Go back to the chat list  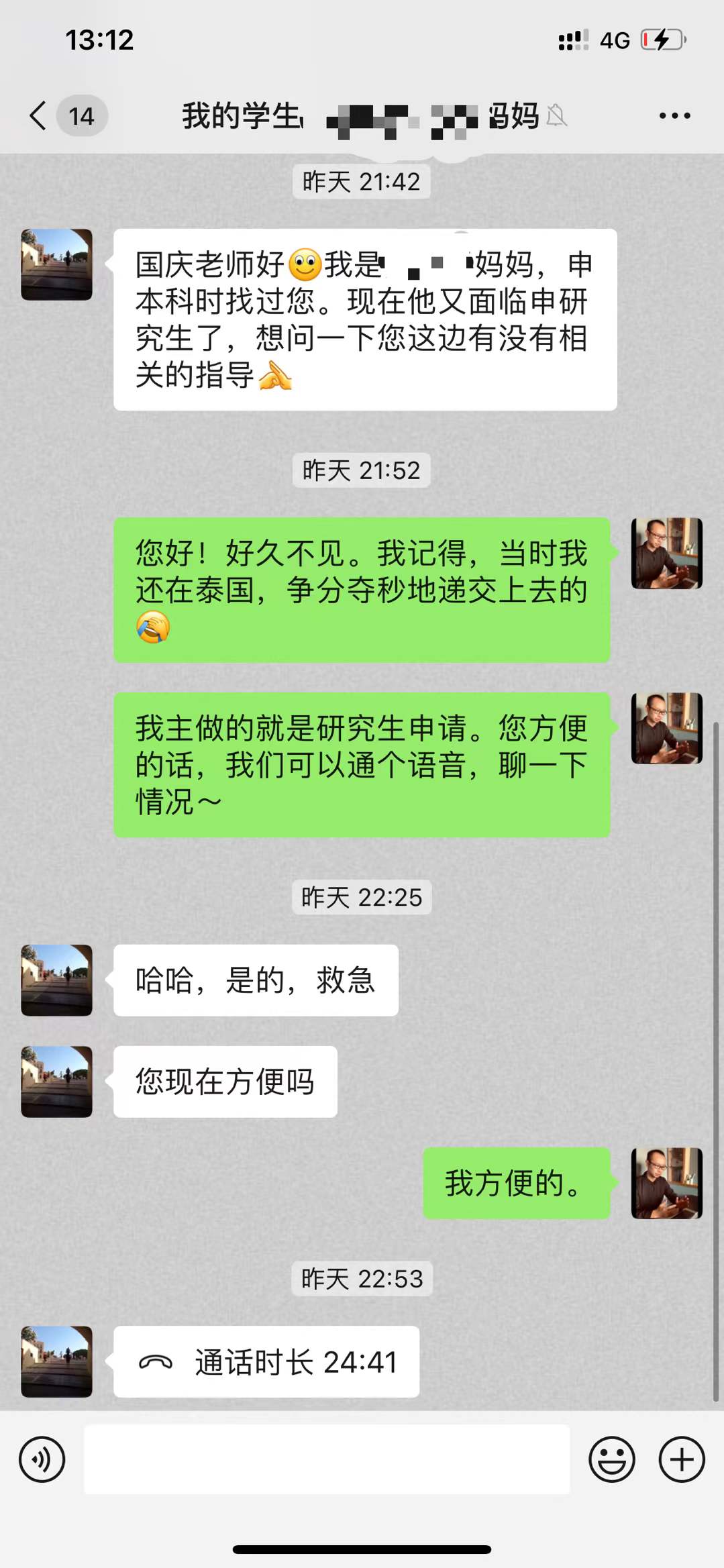39,116
